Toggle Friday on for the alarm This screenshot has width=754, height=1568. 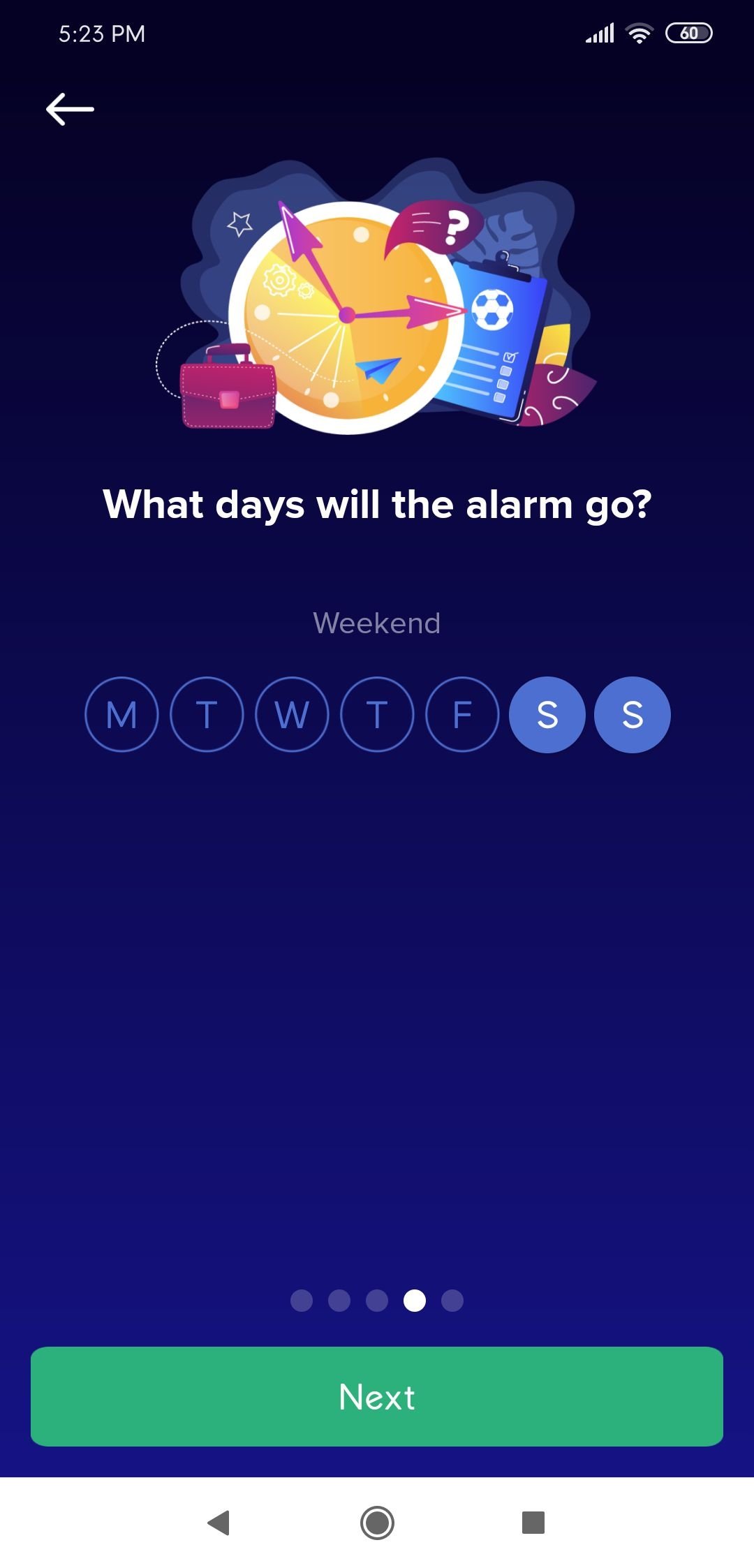(462, 714)
